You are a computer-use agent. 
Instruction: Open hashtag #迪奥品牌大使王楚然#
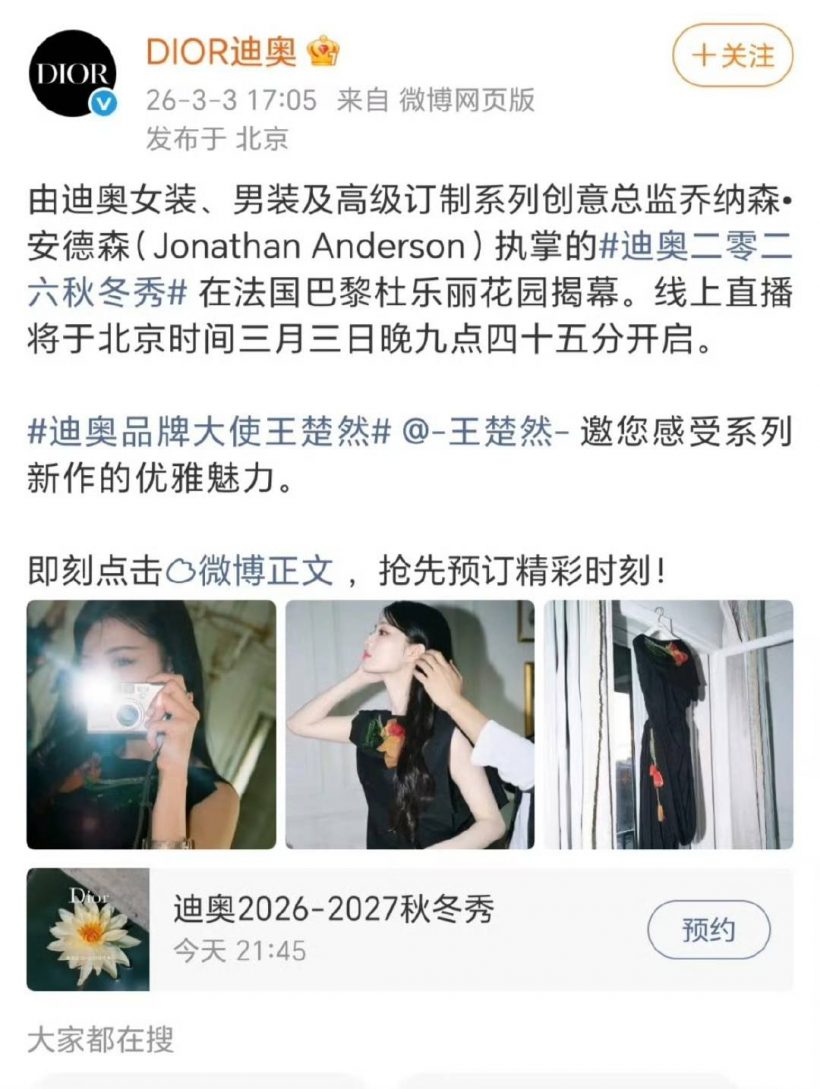[x=208, y=433]
